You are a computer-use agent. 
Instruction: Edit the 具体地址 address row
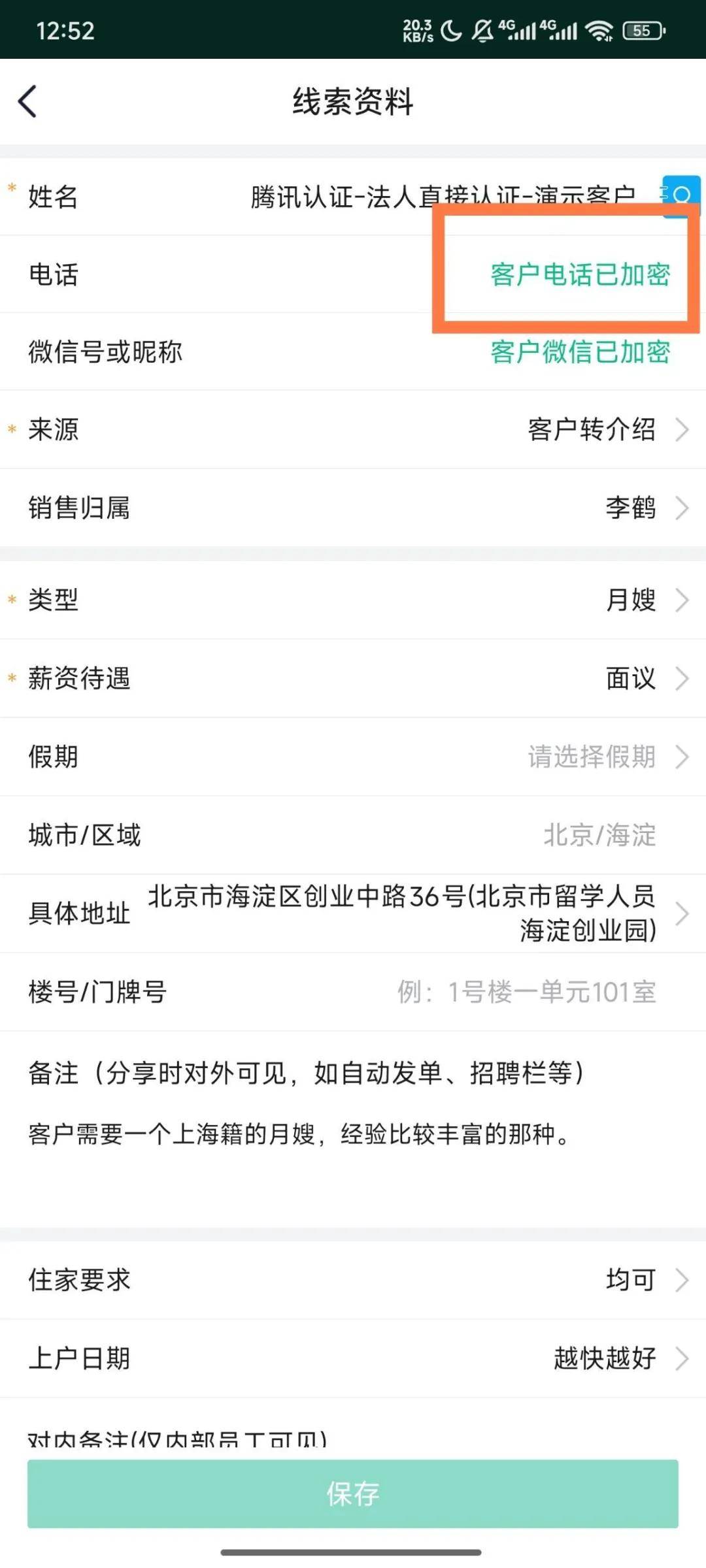418,913
